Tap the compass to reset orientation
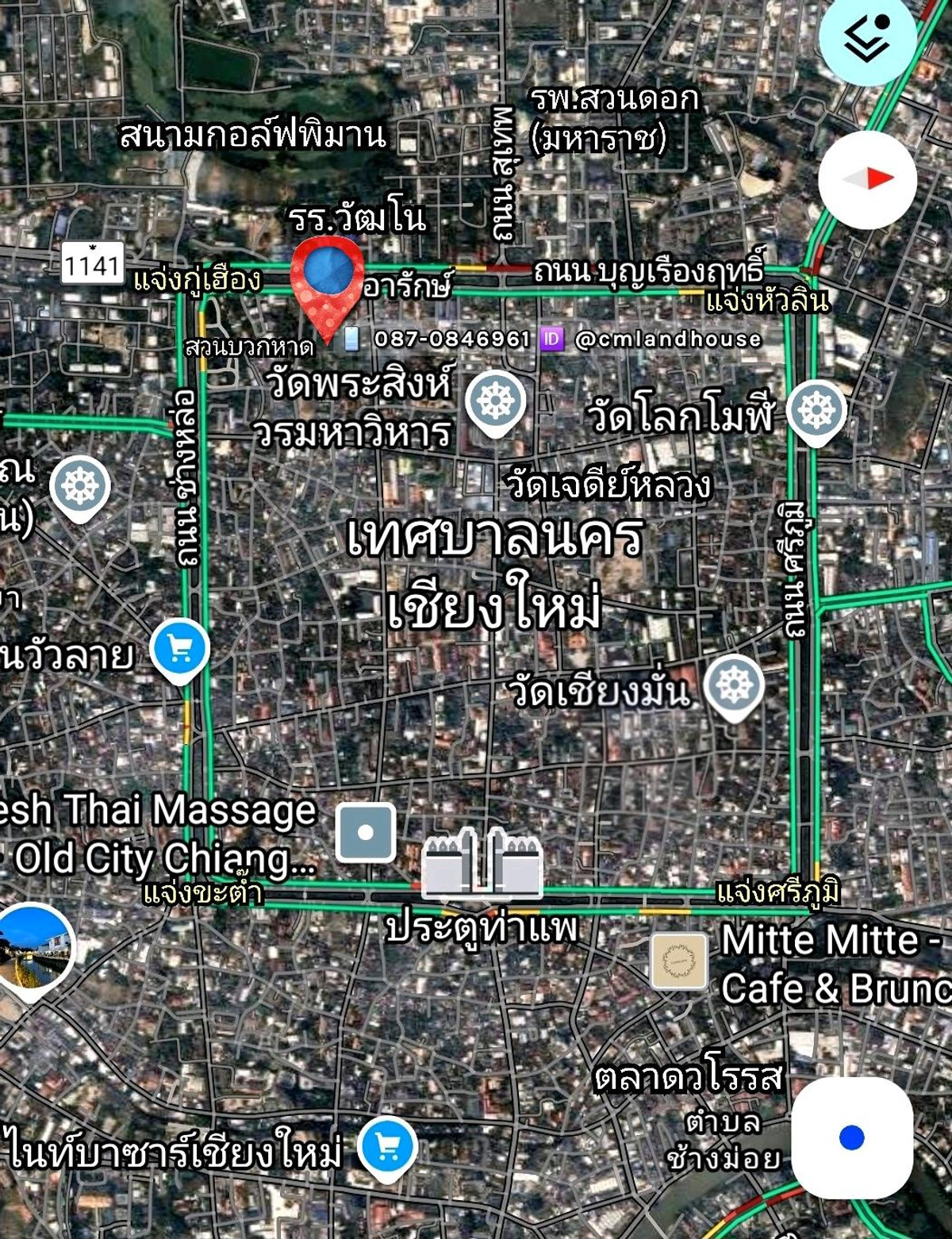The image size is (952, 1239). 867,179
